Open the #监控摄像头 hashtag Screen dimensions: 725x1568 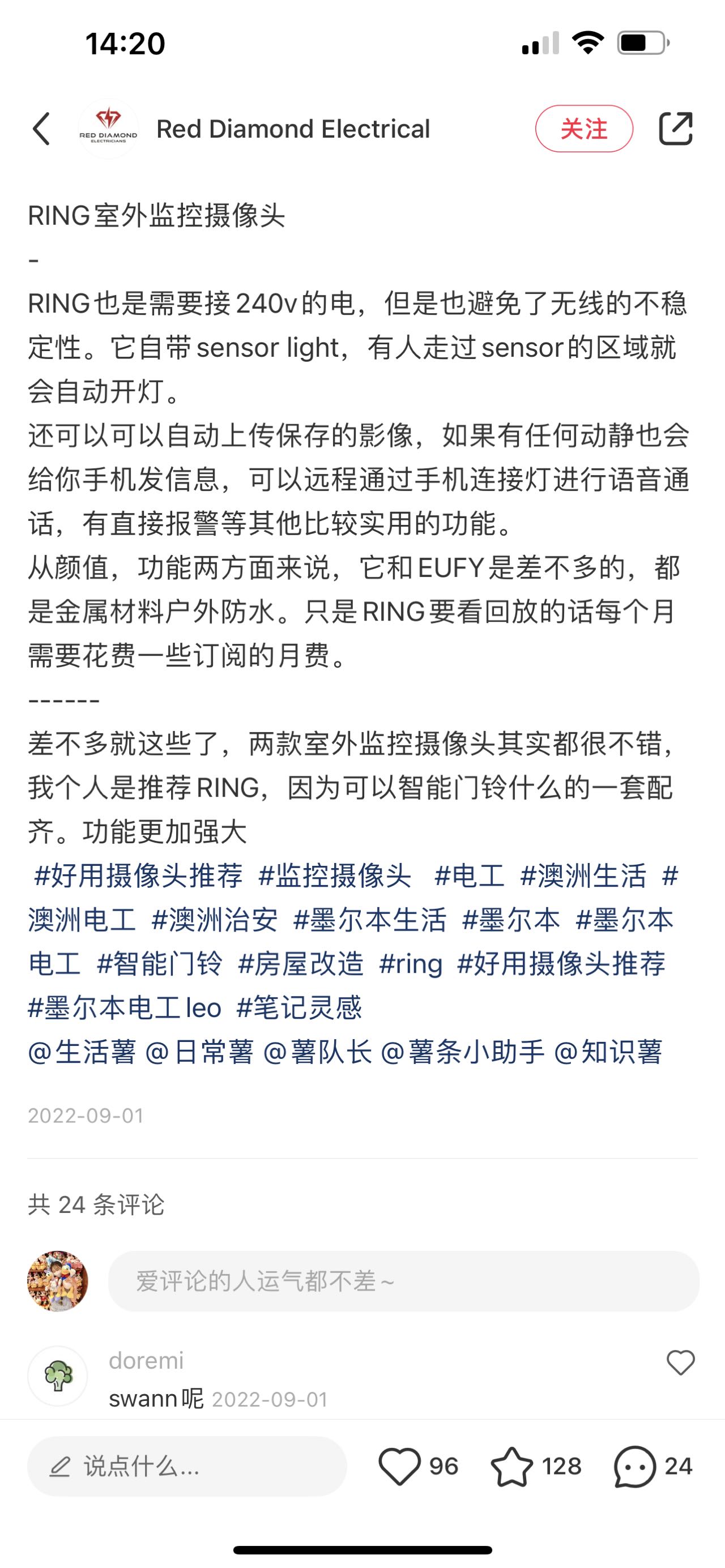tap(335, 876)
